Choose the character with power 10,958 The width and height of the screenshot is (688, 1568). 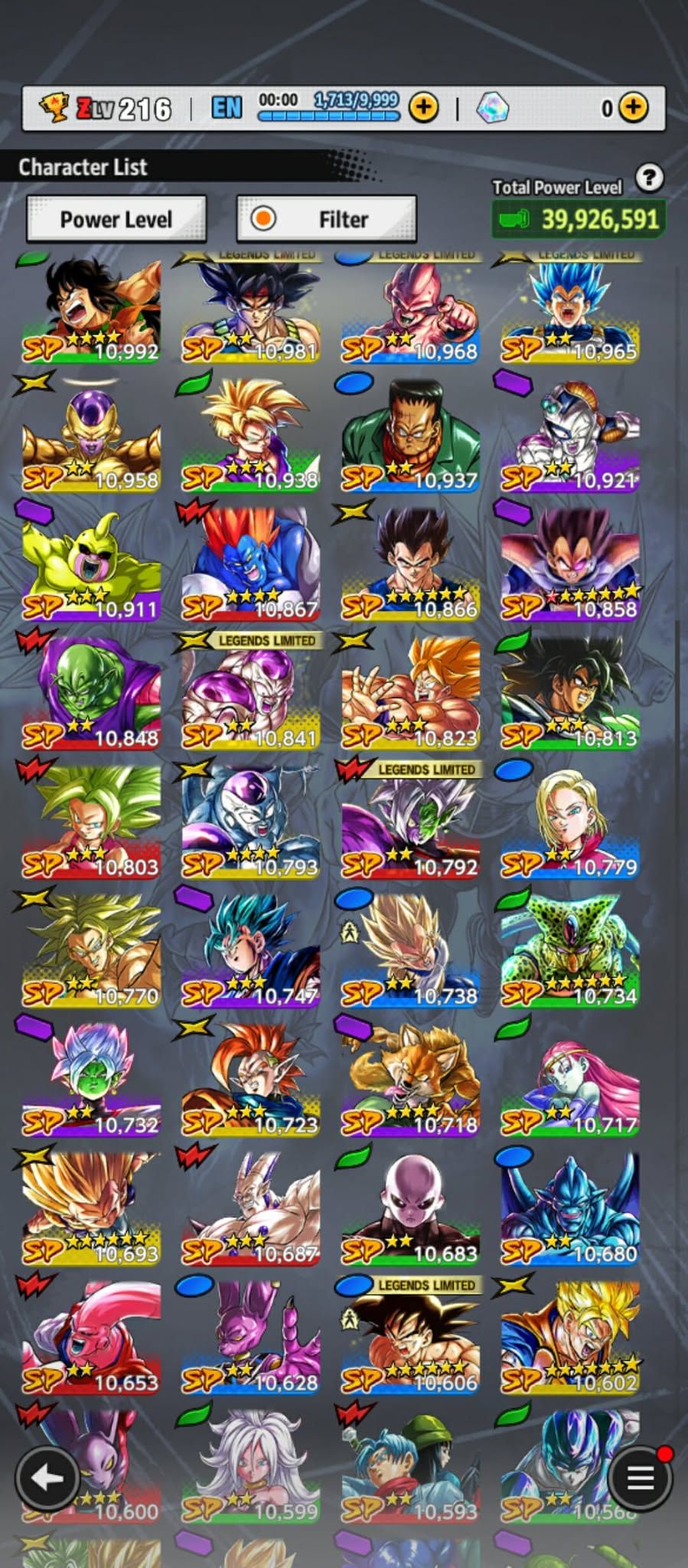92,439
